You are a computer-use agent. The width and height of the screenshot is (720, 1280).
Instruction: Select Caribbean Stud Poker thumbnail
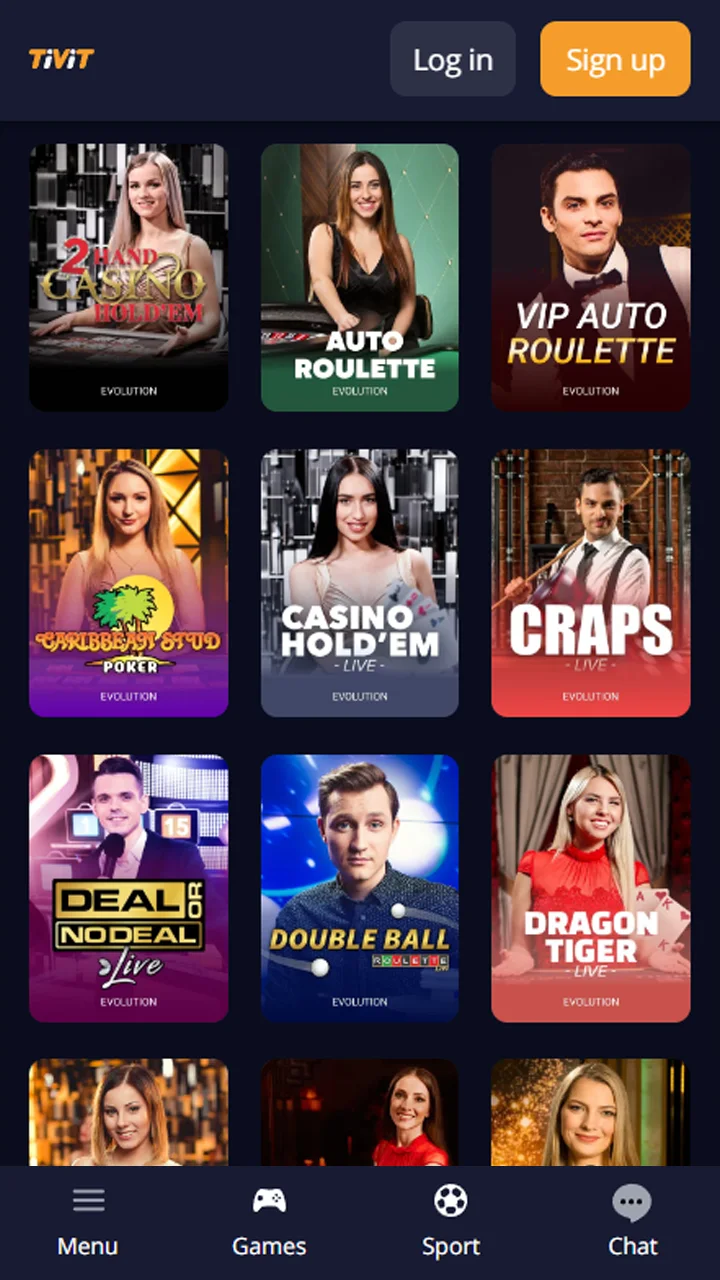(x=128, y=582)
